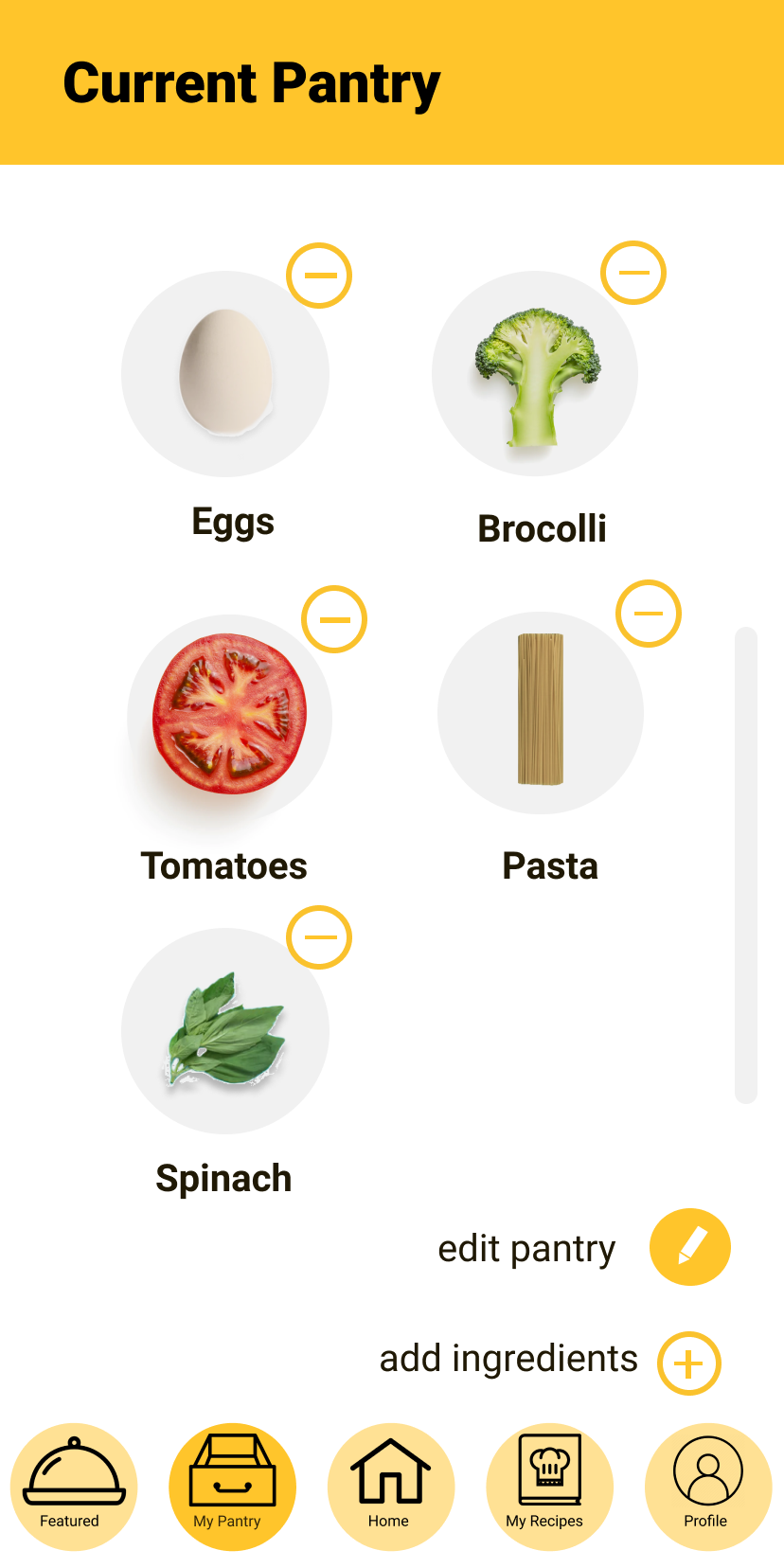
Task: Open the Pasta ingredient tile
Action: click(x=541, y=712)
